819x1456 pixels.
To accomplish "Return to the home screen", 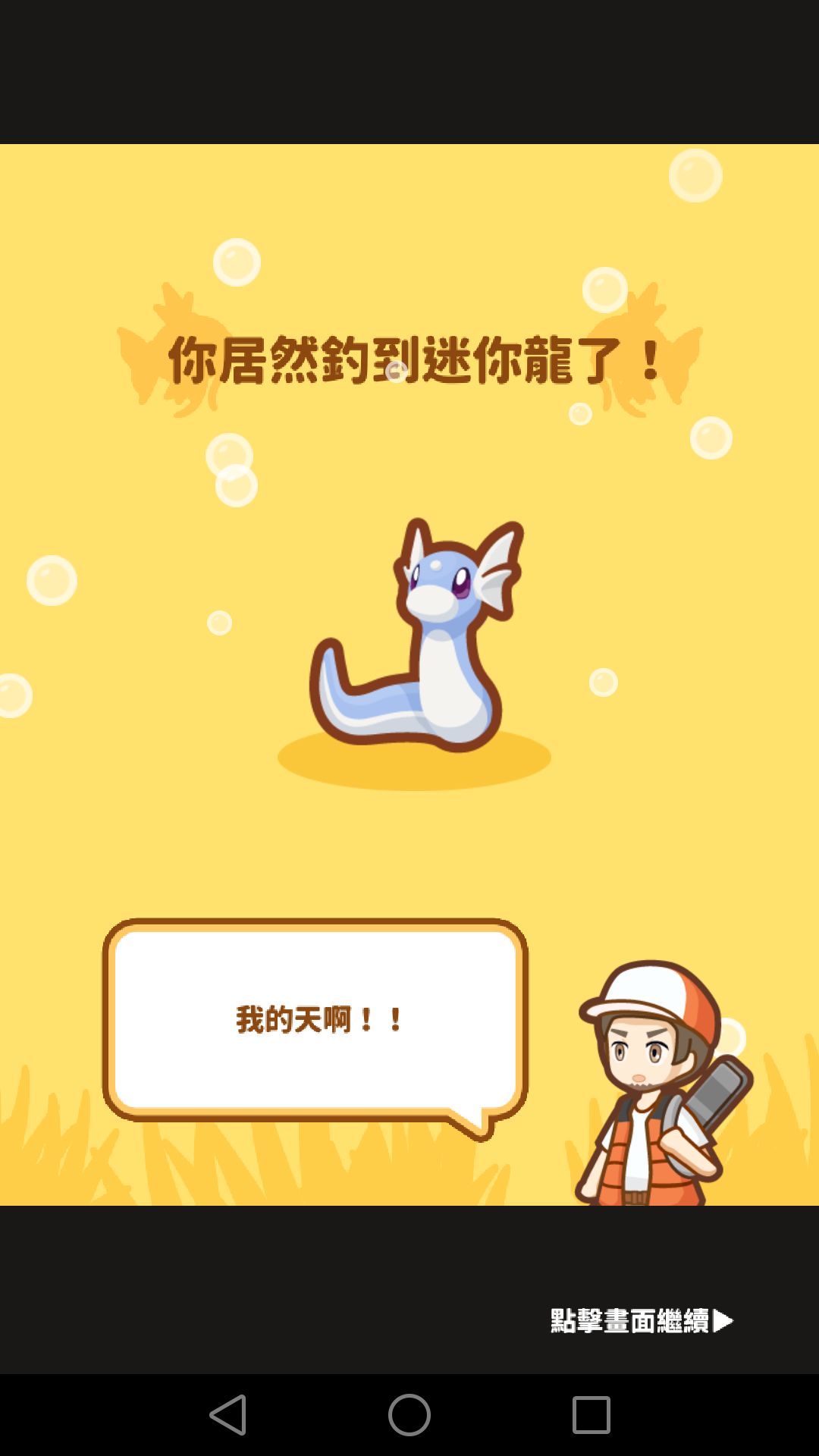I will [x=409, y=1414].
